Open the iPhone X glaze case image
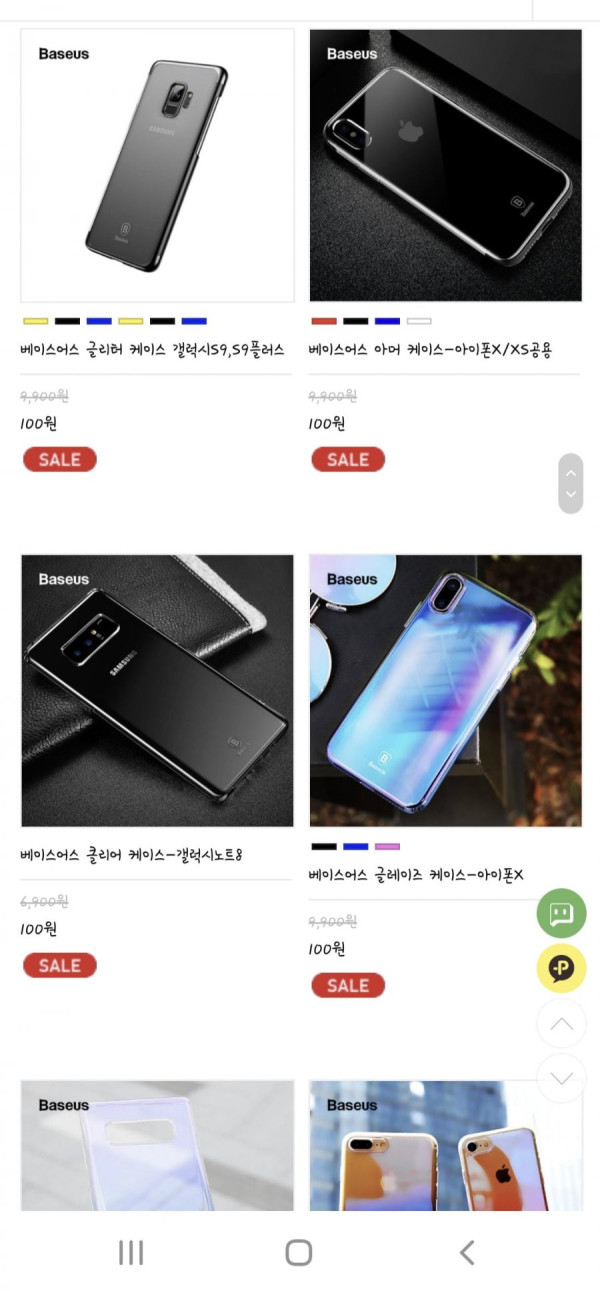The width and height of the screenshot is (600, 1291). click(x=445, y=690)
